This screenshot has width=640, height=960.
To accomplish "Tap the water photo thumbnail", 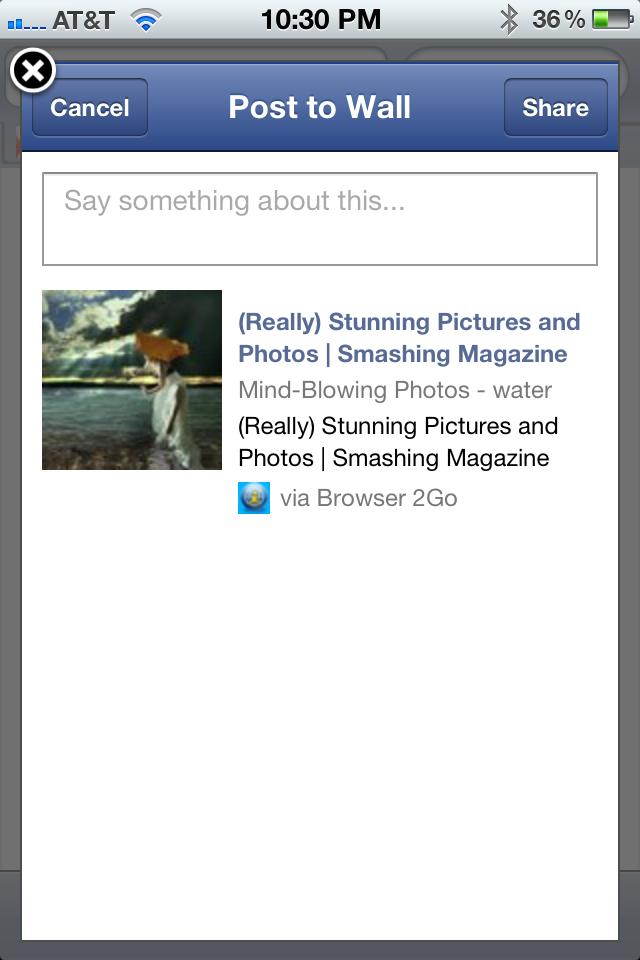I will [x=132, y=380].
